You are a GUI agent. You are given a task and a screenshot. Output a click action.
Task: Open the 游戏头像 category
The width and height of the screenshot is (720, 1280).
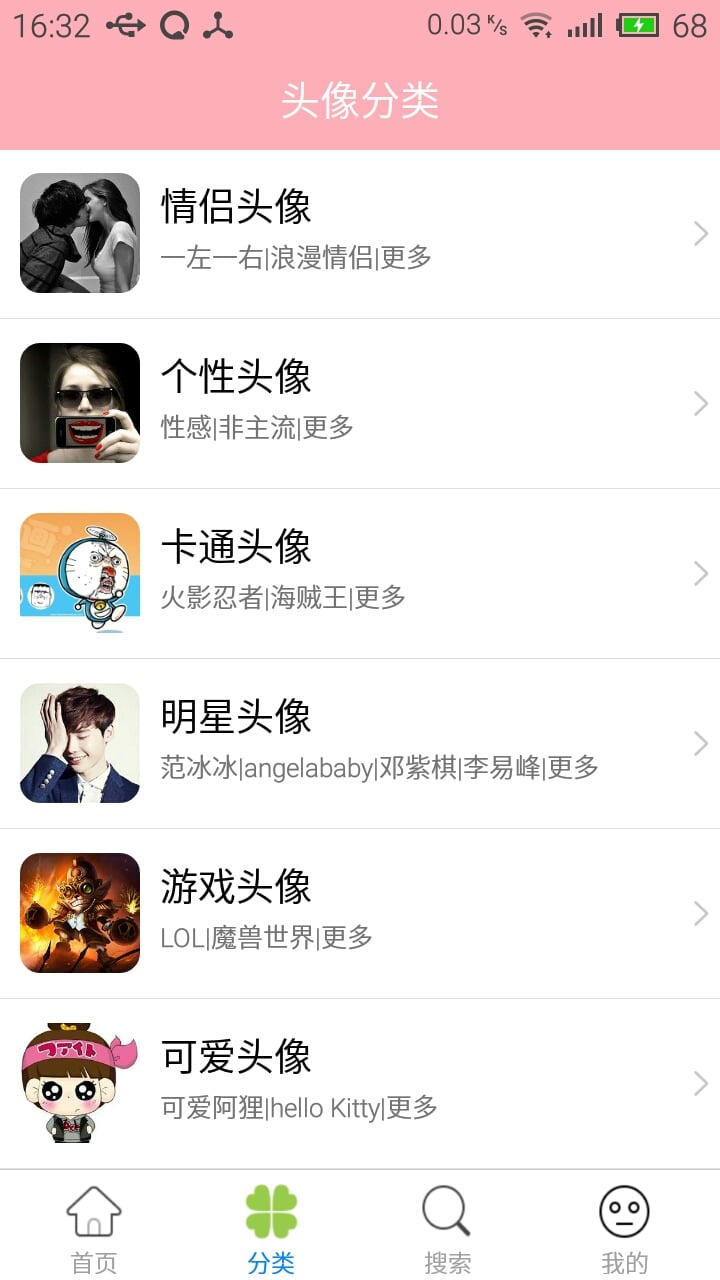(360, 913)
